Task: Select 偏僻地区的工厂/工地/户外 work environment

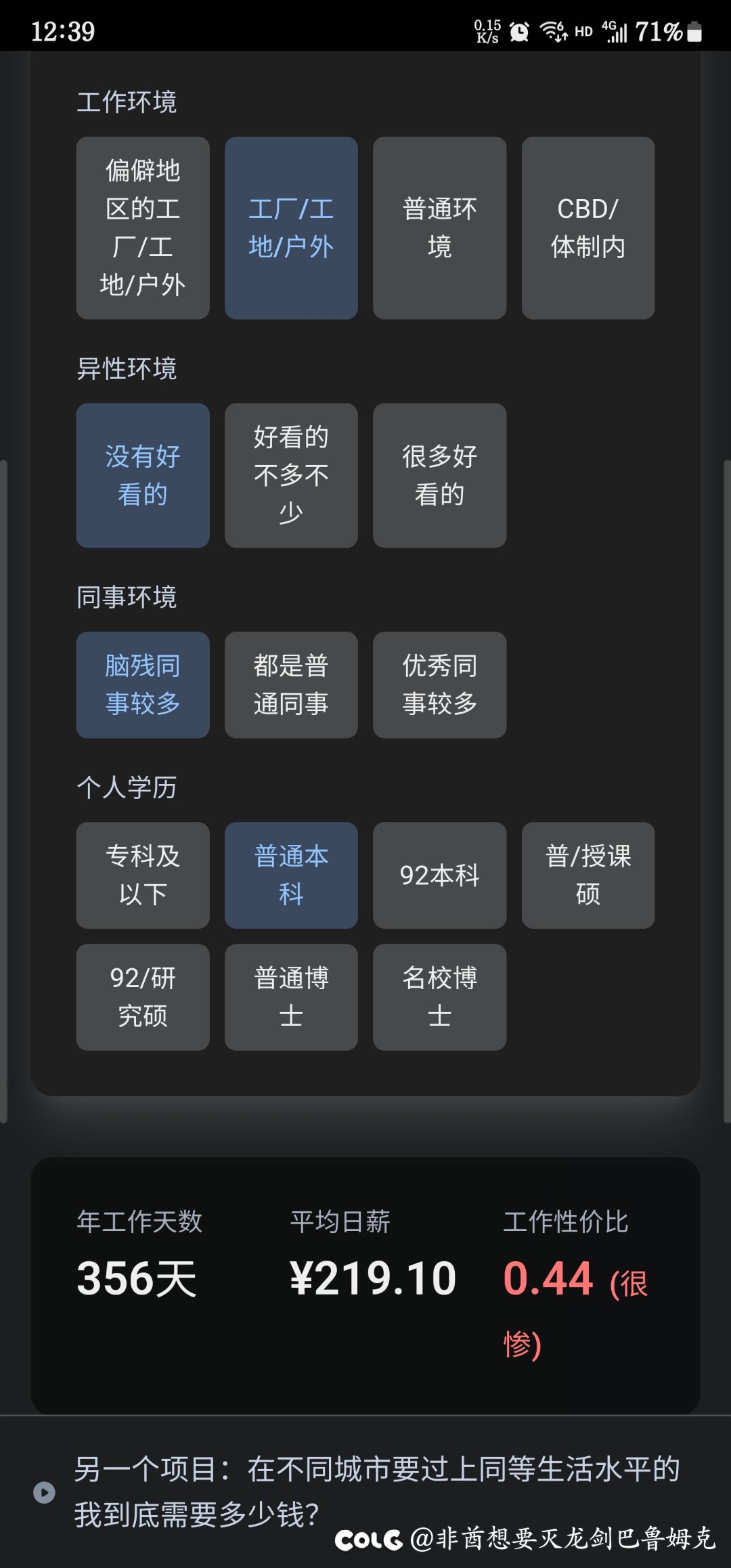Action: (143, 228)
